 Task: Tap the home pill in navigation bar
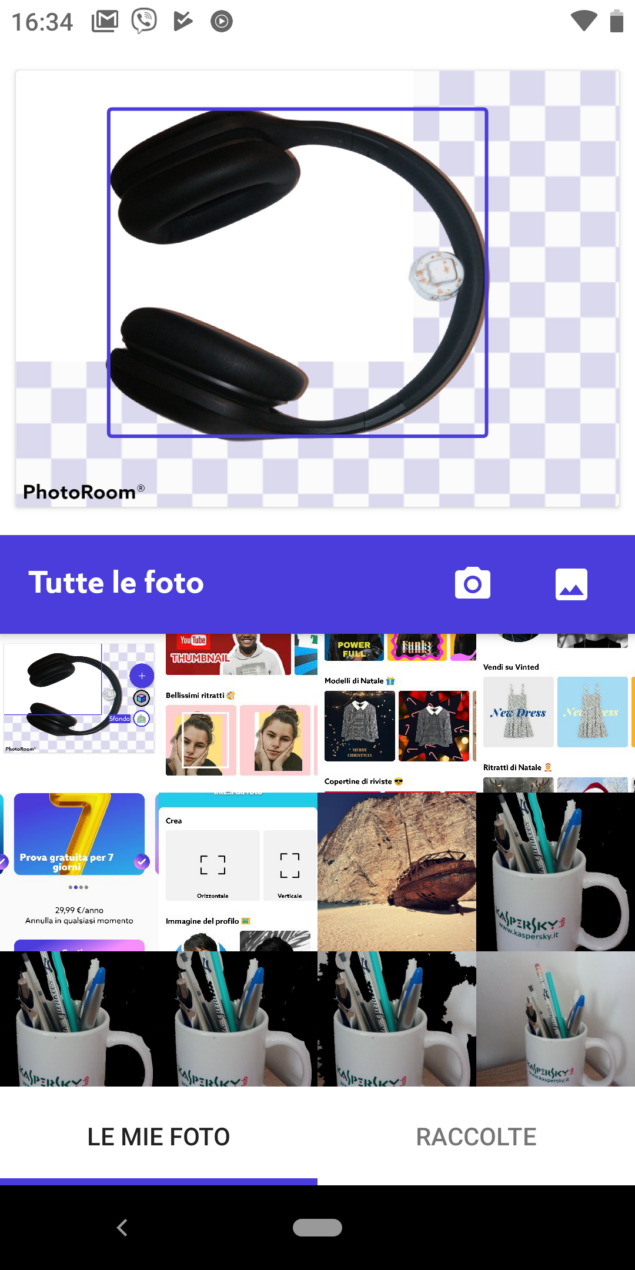[317, 1228]
